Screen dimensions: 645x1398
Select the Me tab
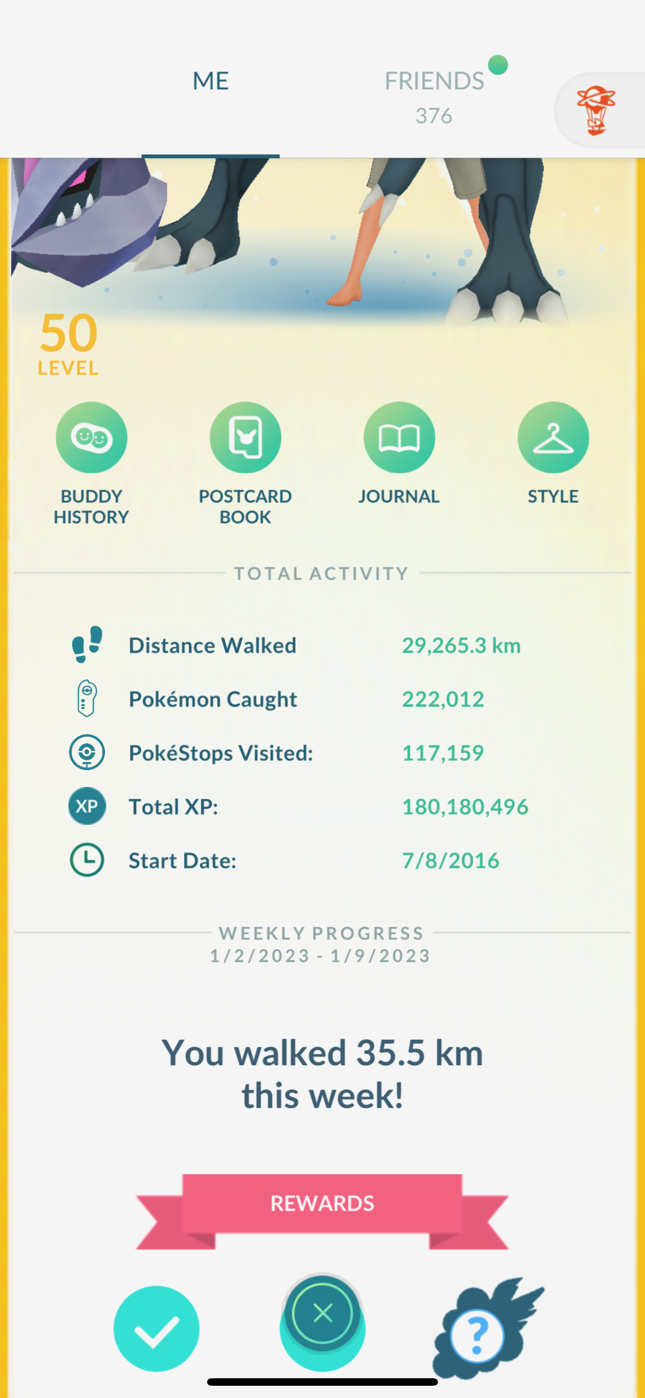point(211,81)
